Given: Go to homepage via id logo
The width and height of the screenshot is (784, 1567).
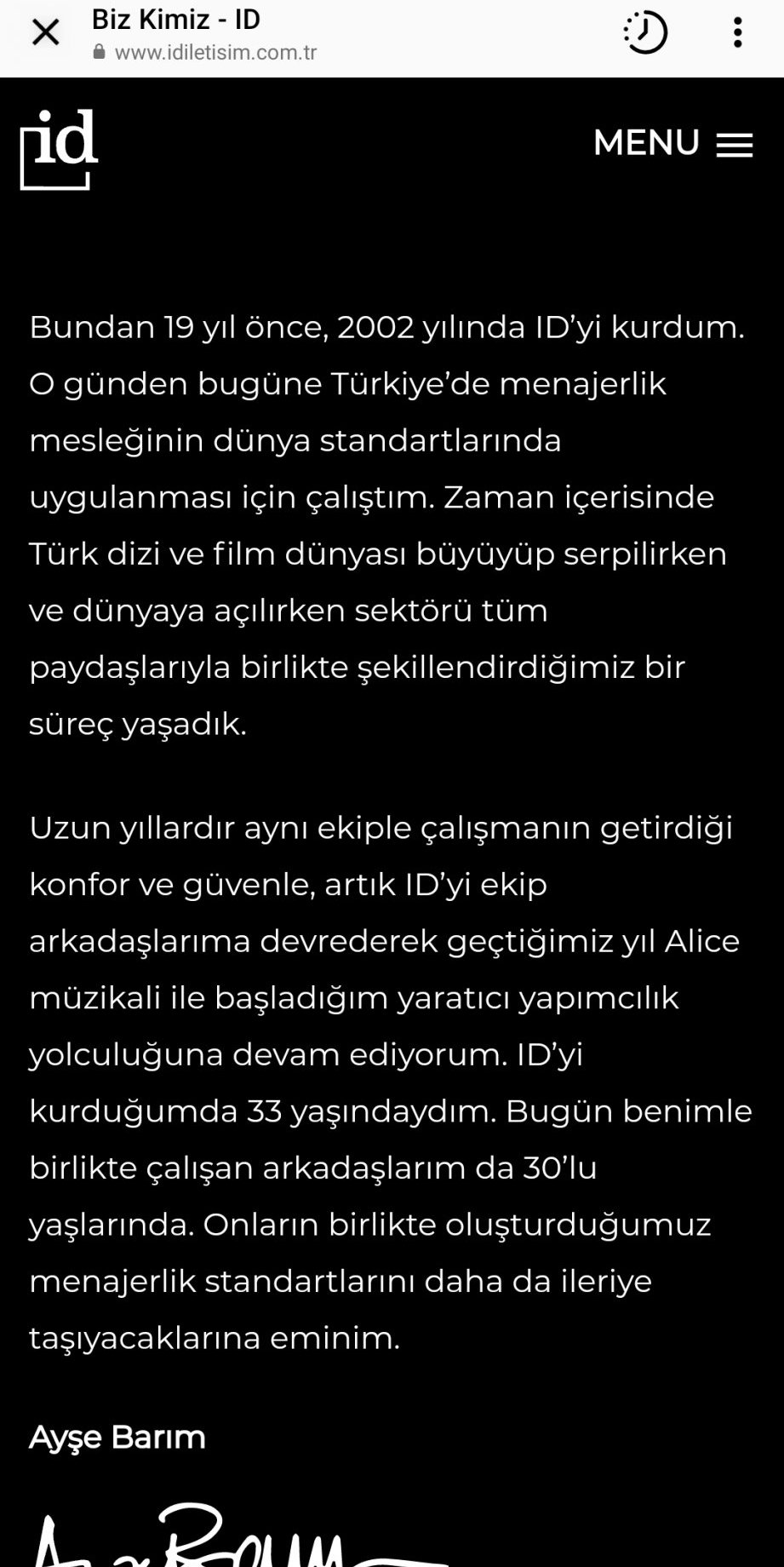Looking at the screenshot, I should pyautogui.click(x=59, y=149).
